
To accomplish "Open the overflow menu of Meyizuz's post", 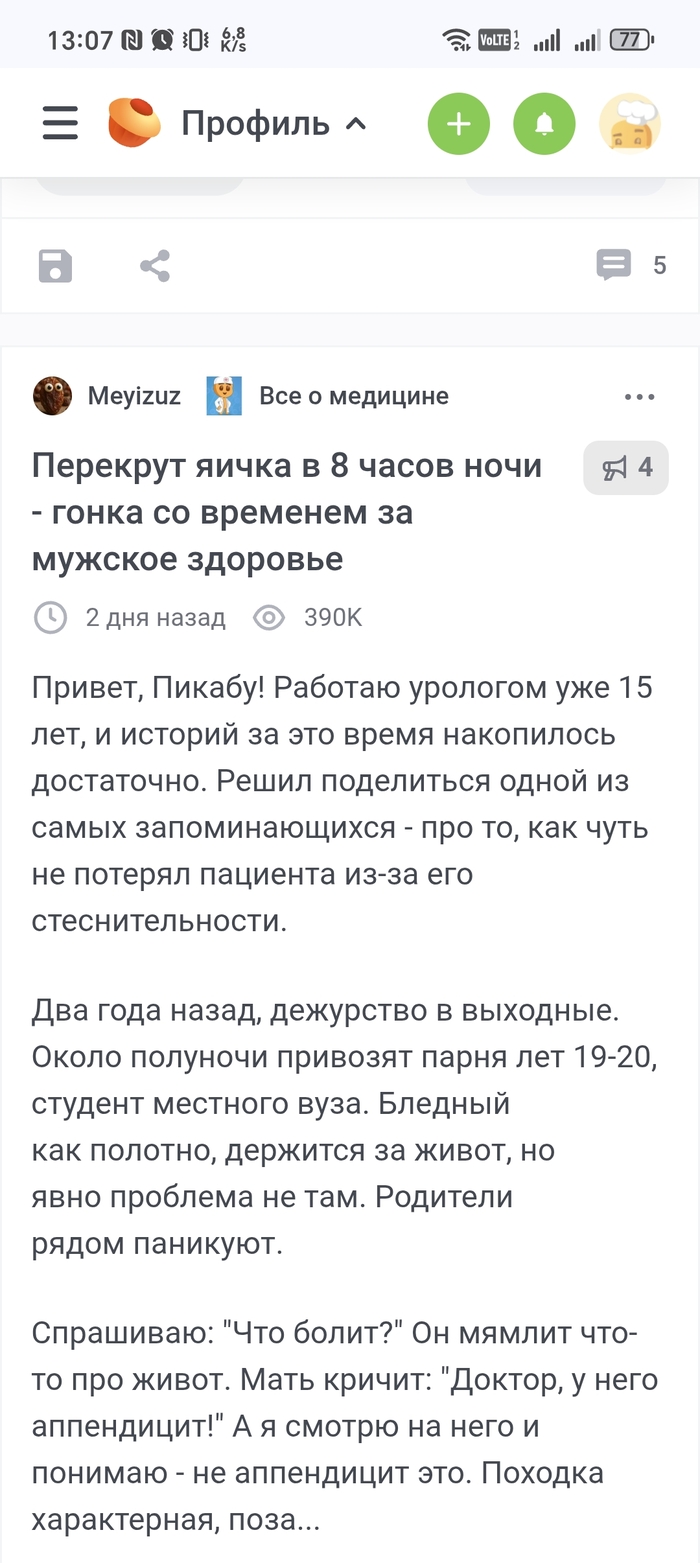I will (639, 397).
